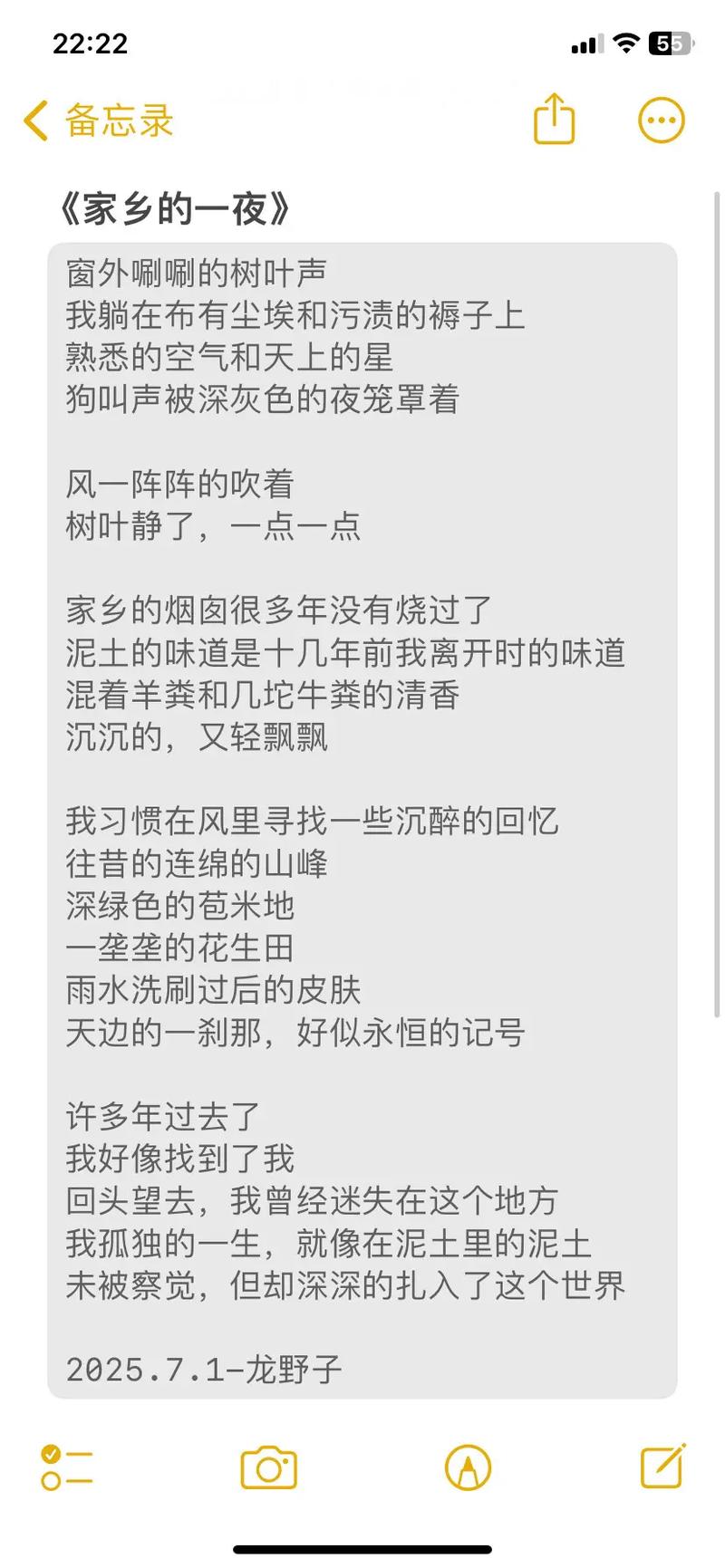This screenshot has width=725, height=1568.
Task: Select the title 《家乡的一夜》
Action: [178, 207]
